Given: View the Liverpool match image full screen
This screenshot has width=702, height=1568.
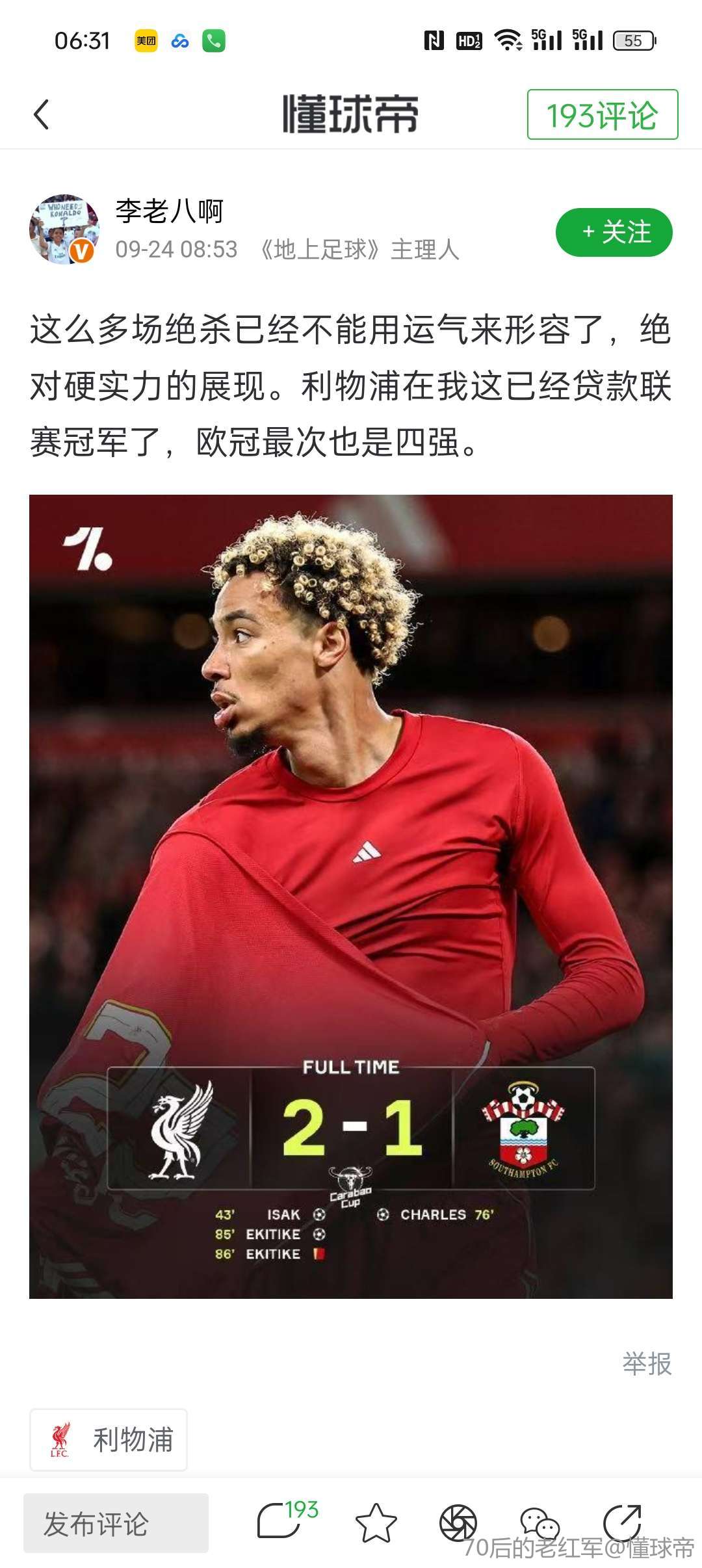Looking at the screenshot, I should pos(351,896).
